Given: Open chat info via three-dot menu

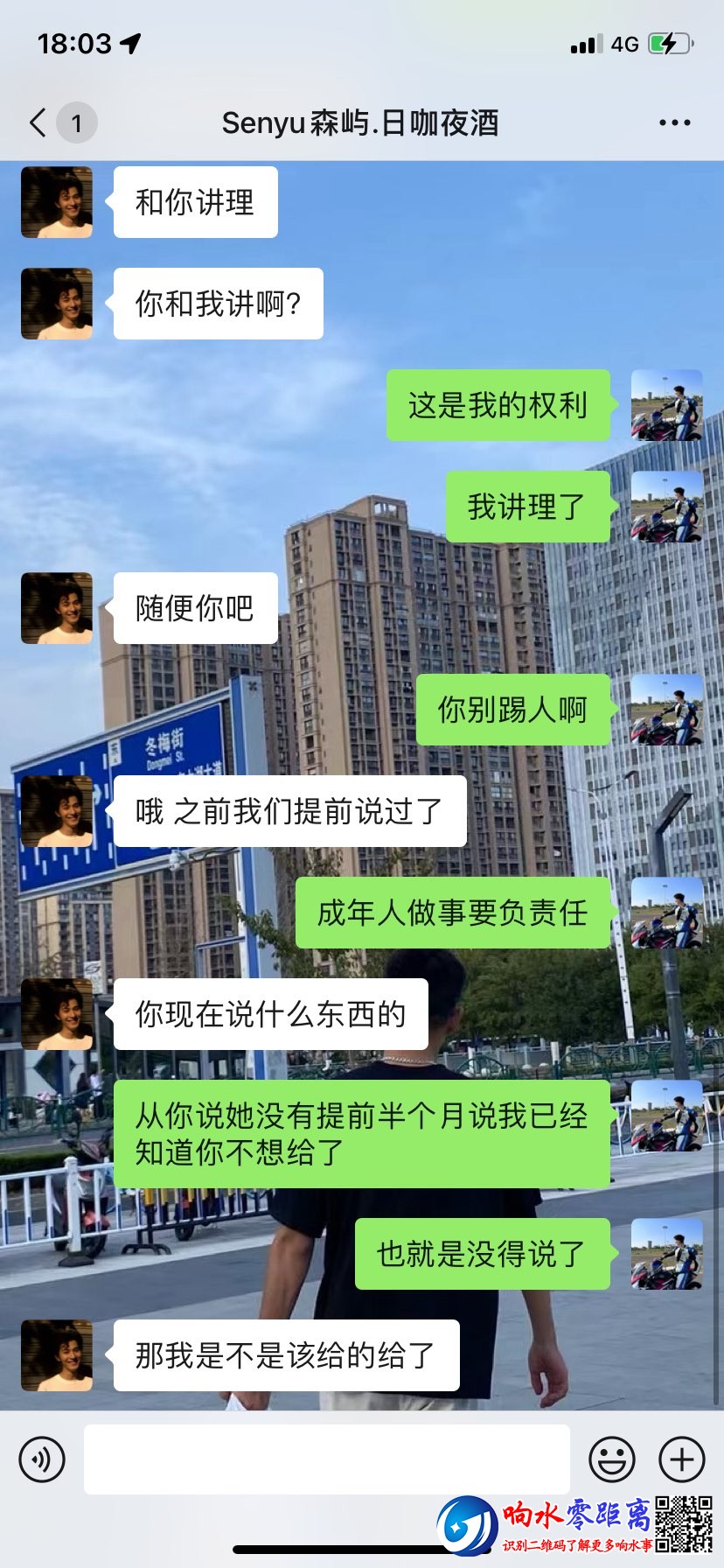Looking at the screenshot, I should point(674,122).
